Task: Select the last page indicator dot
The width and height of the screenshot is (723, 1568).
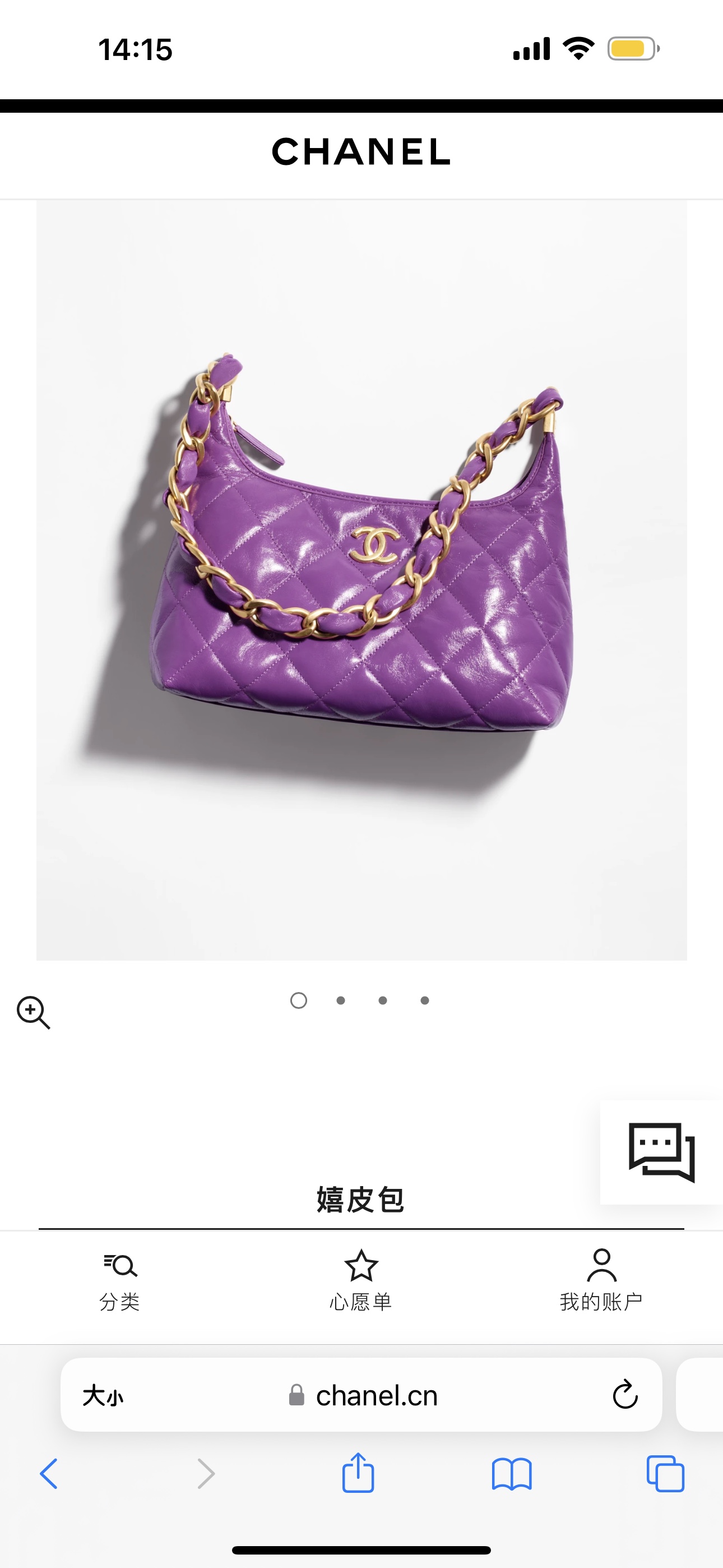Action: [425, 1000]
